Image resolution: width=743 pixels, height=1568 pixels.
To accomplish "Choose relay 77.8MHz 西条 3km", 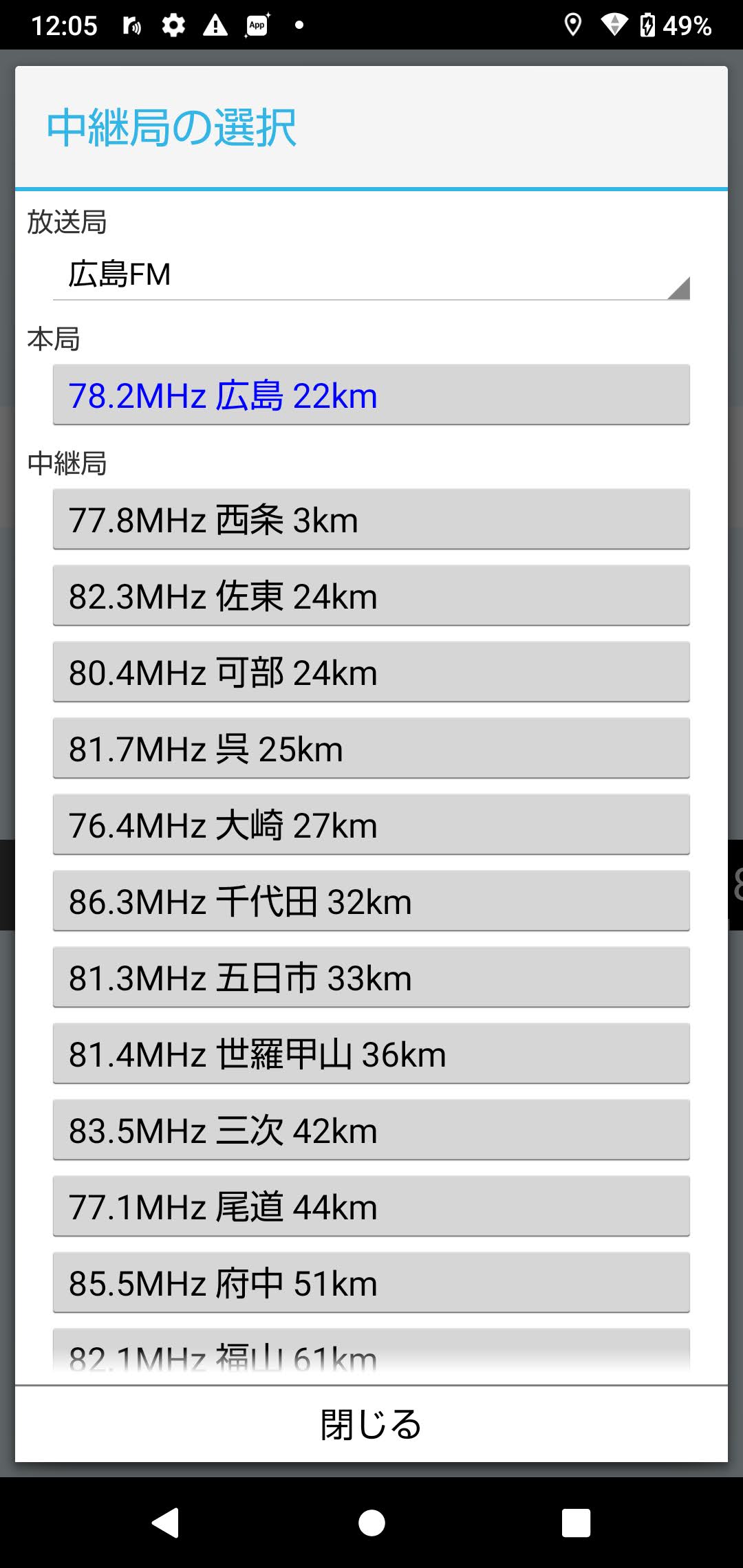I will coord(371,519).
